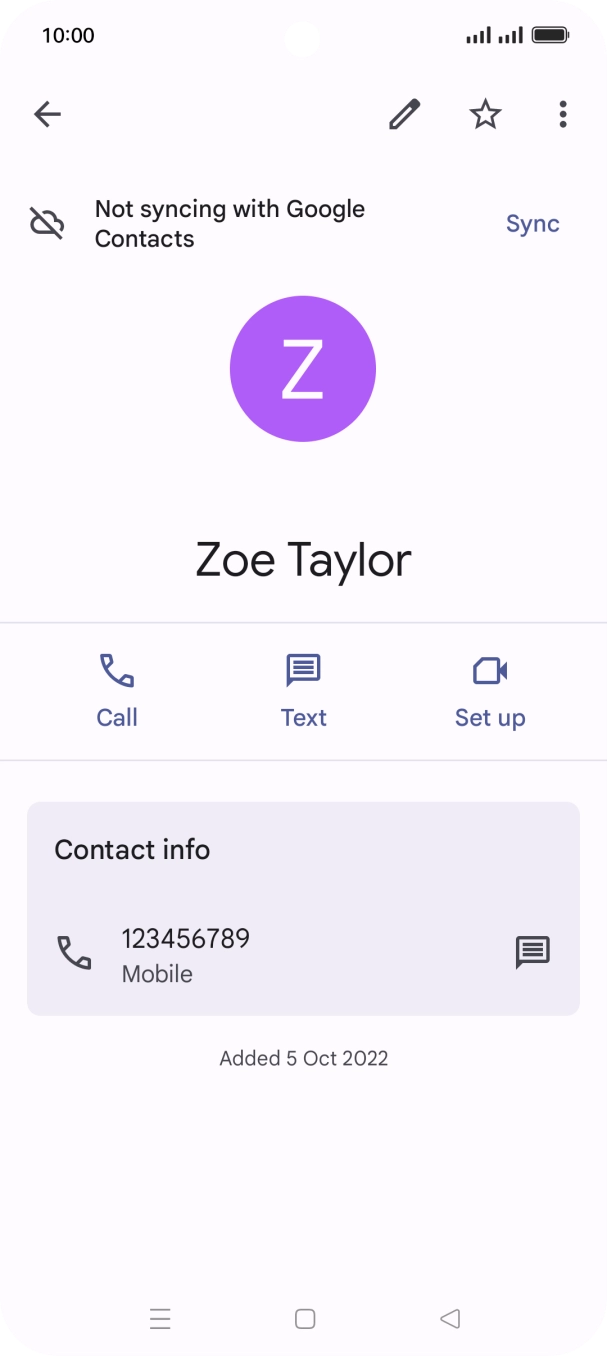
Task: Go back using the top arrow
Action: (x=47, y=115)
